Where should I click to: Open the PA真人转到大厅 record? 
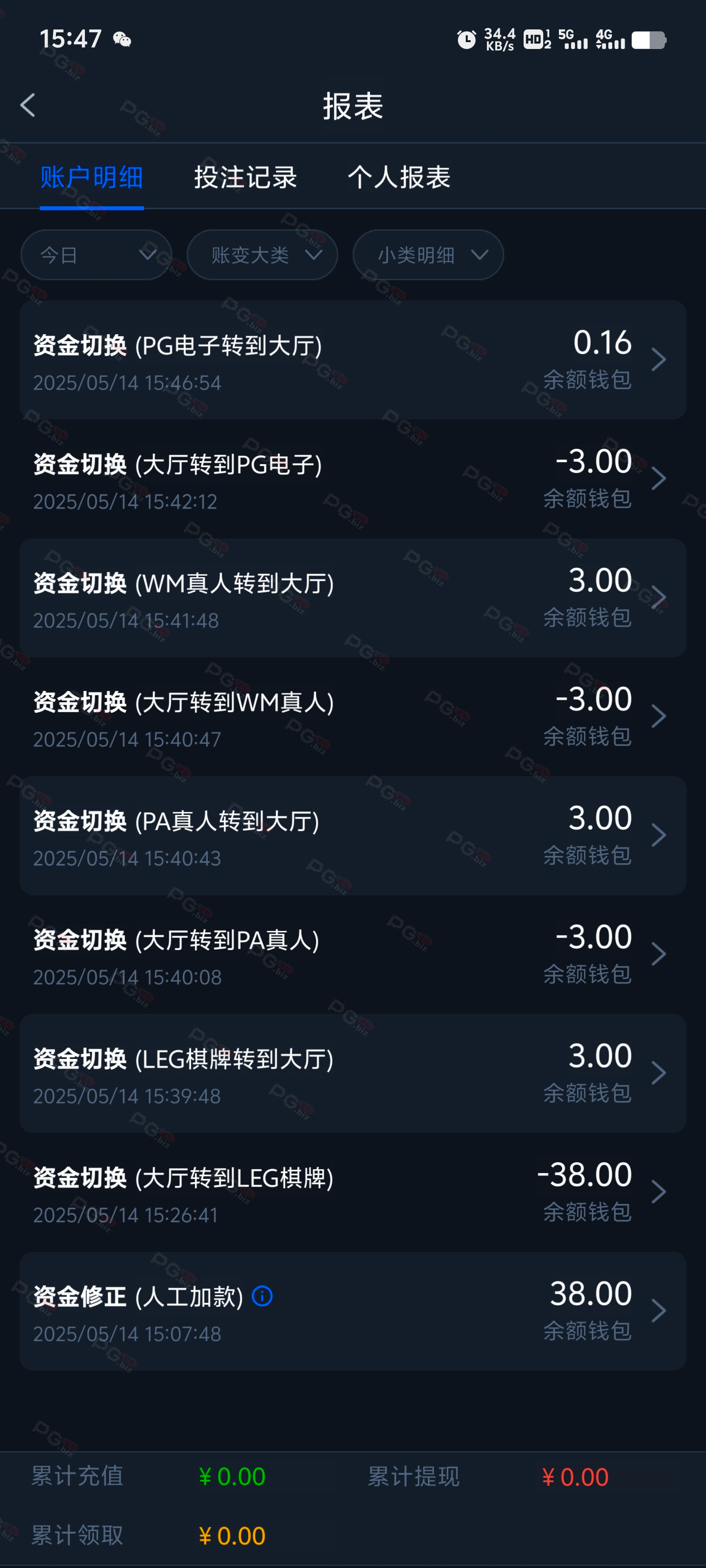[353, 835]
